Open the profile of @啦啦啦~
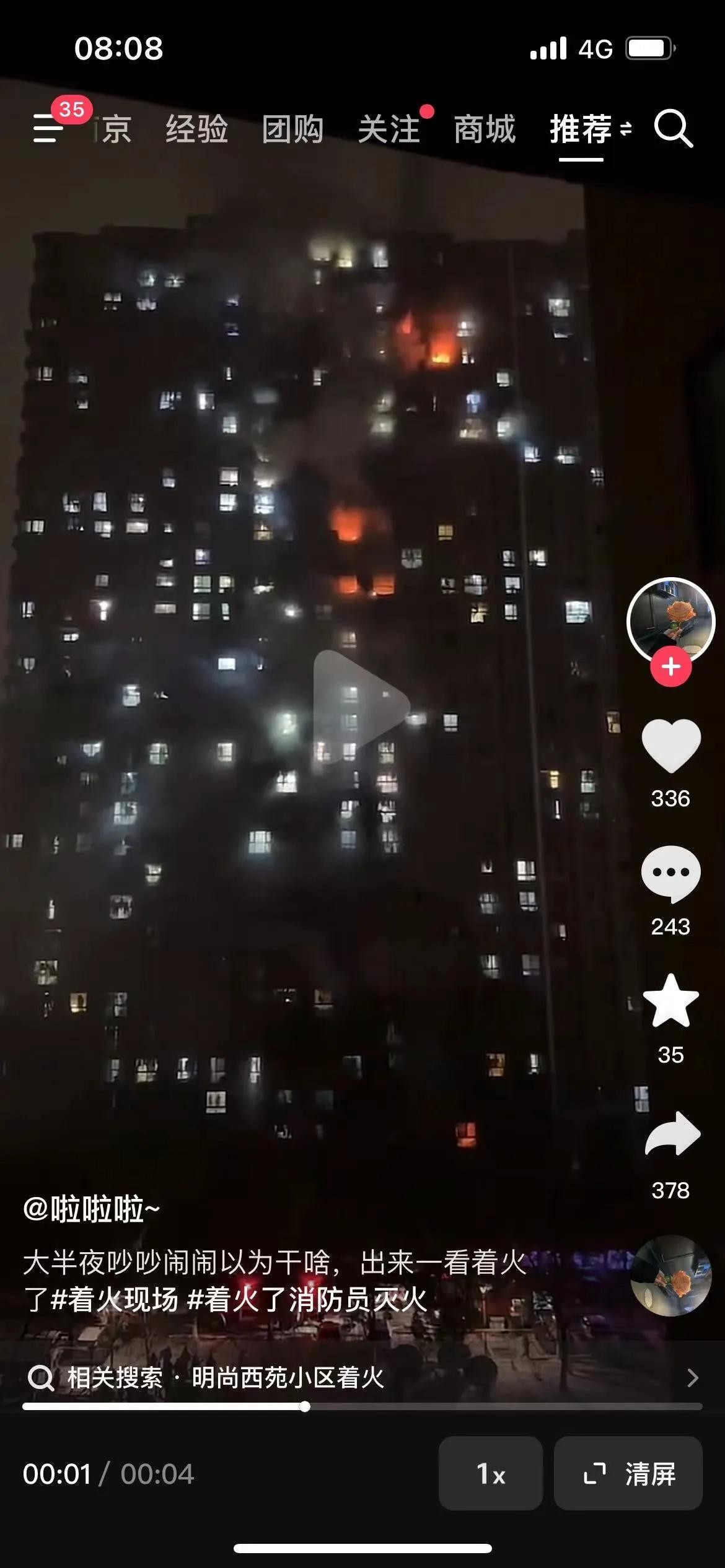The height and width of the screenshot is (1568, 725). [91, 1208]
